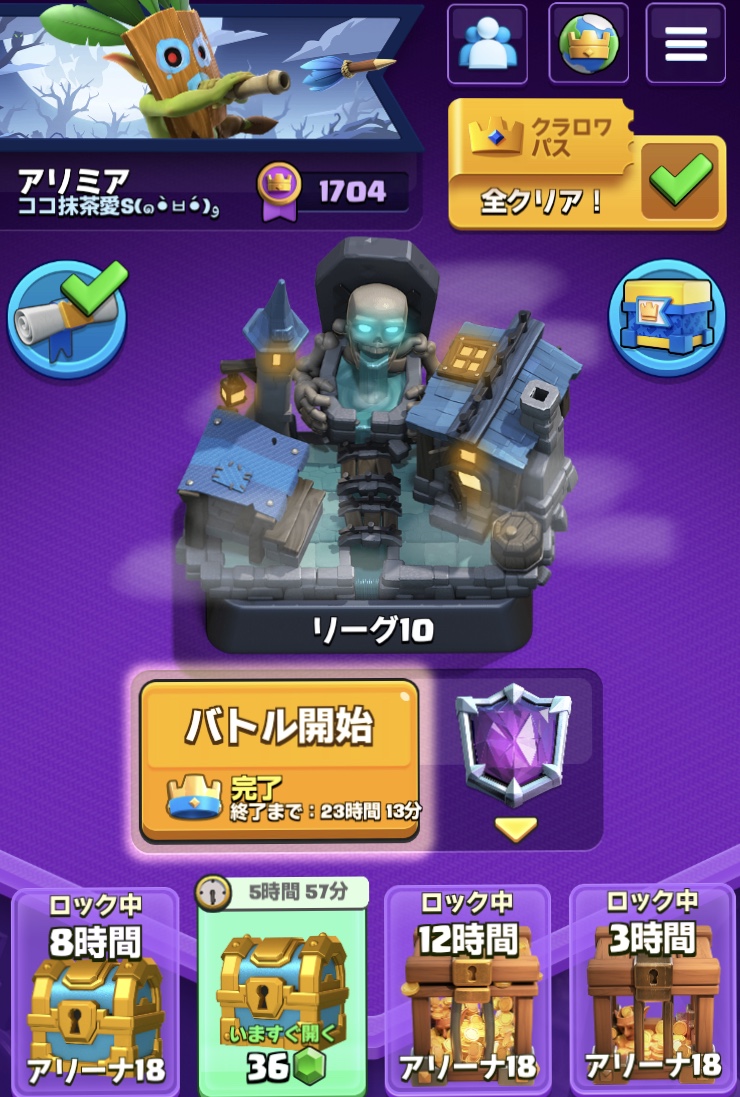Select the locked 3時間 chest

point(652,990)
